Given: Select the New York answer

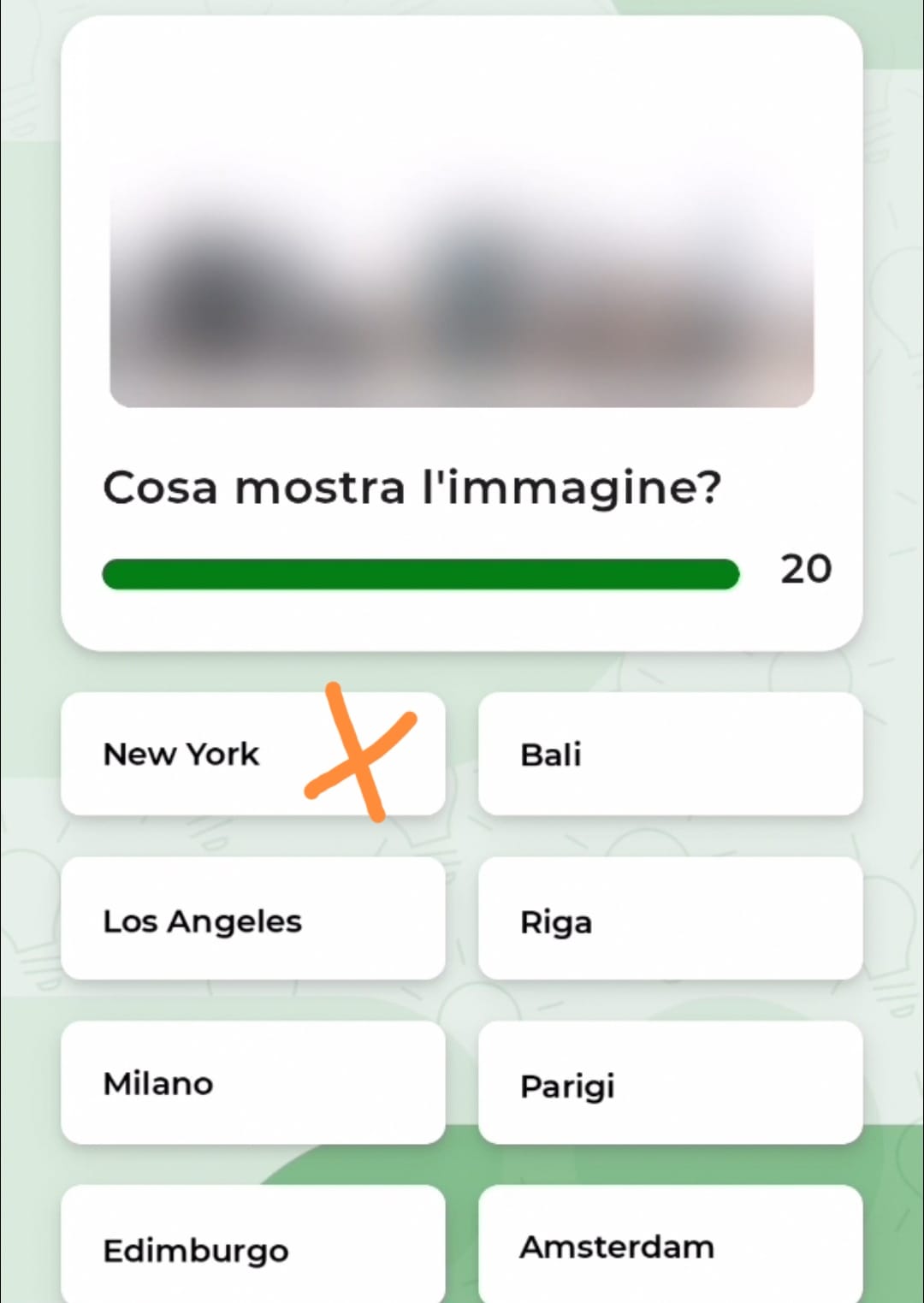Looking at the screenshot, I should [x=252, y=754].
